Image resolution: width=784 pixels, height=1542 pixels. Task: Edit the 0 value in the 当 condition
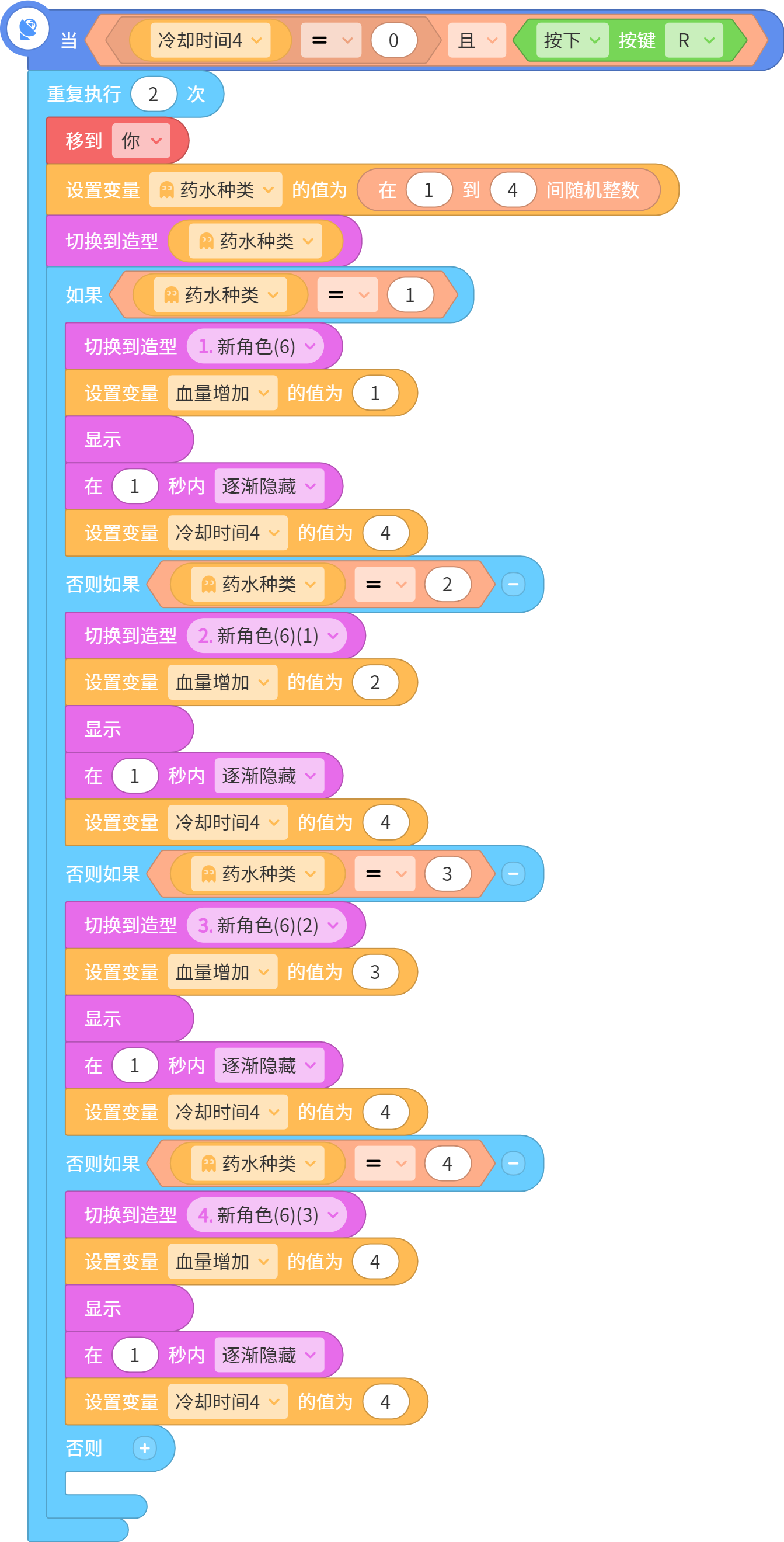point(393,41)
